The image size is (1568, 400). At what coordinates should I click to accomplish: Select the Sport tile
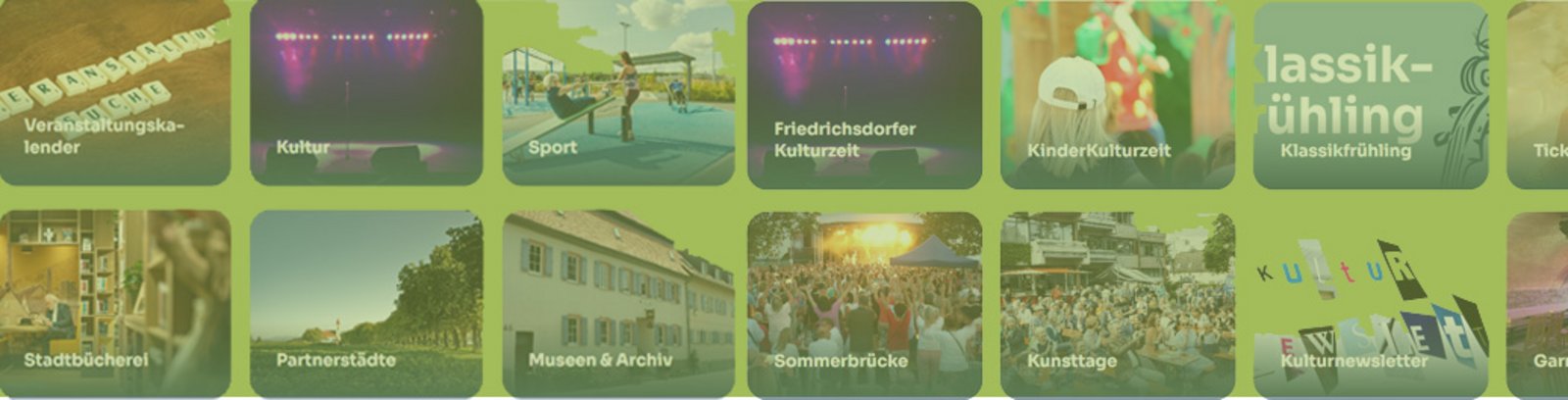click(x=618, y=93)
